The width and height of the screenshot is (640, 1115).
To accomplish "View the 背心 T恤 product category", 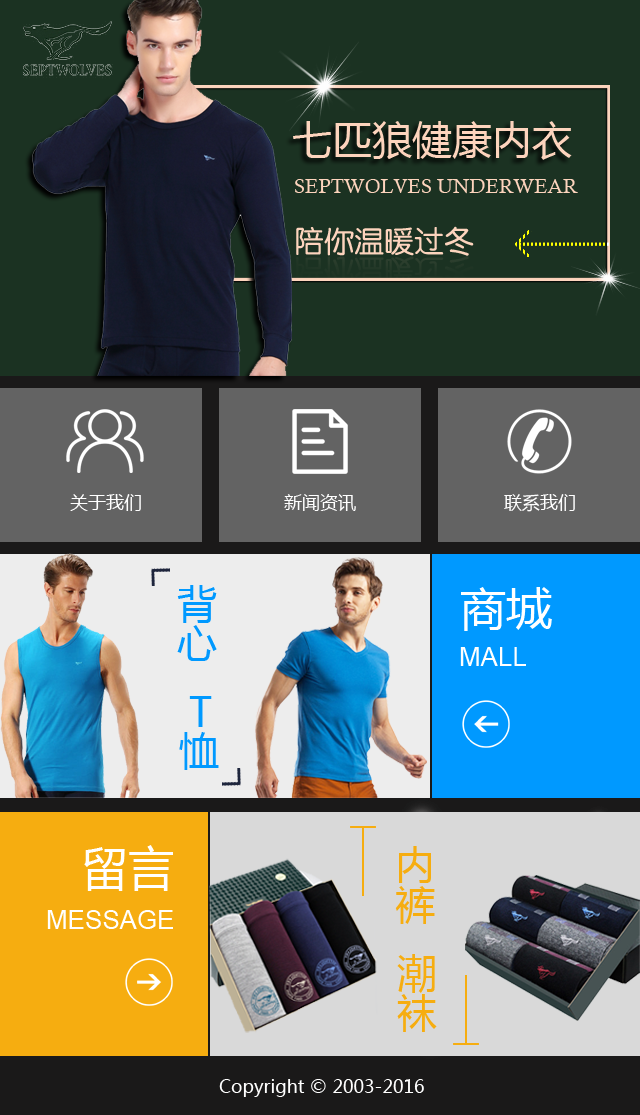I will point(214,676).
